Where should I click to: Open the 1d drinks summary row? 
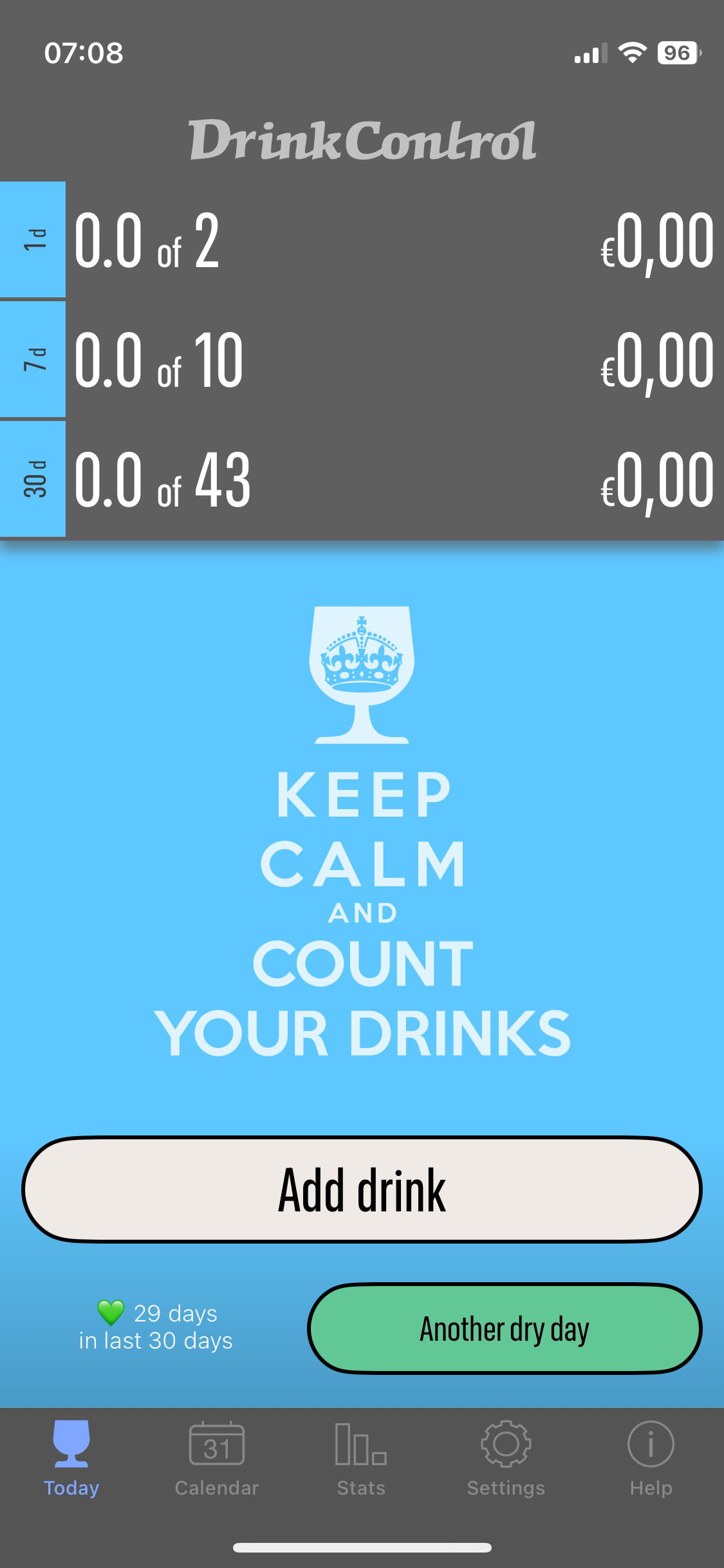(360, 240)
